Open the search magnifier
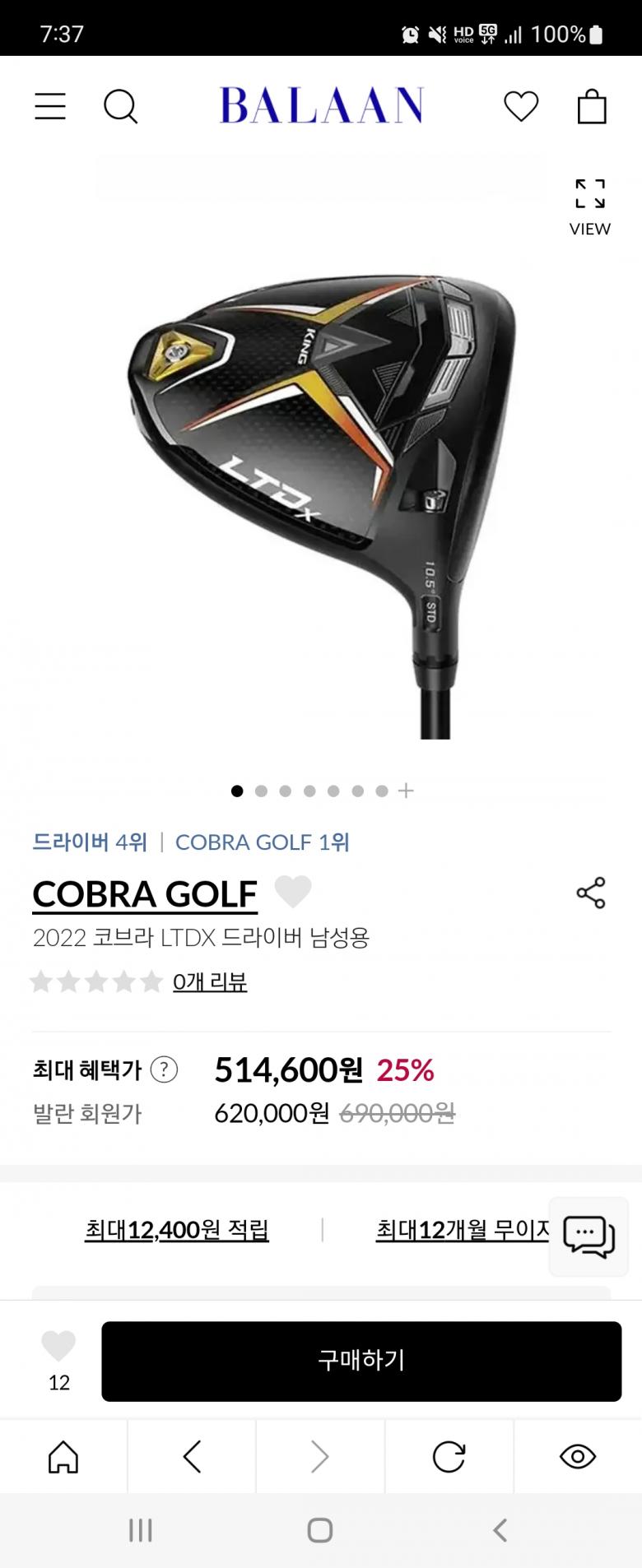This screenshot has width=642, height=1568. (120, 106)
